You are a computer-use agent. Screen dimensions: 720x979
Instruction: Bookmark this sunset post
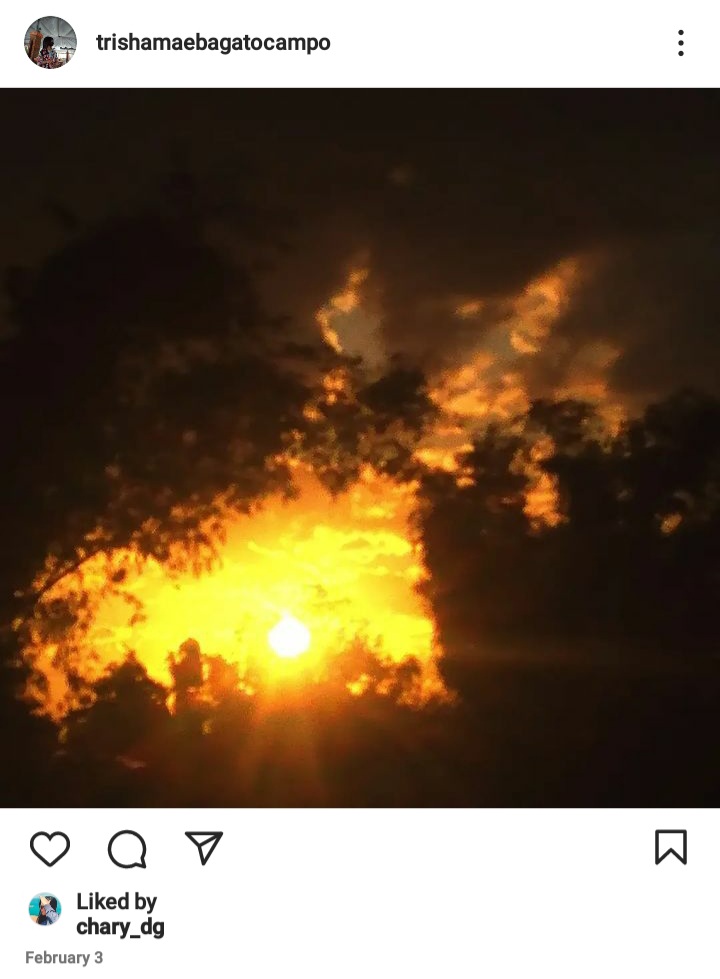(x=670, y=847)
